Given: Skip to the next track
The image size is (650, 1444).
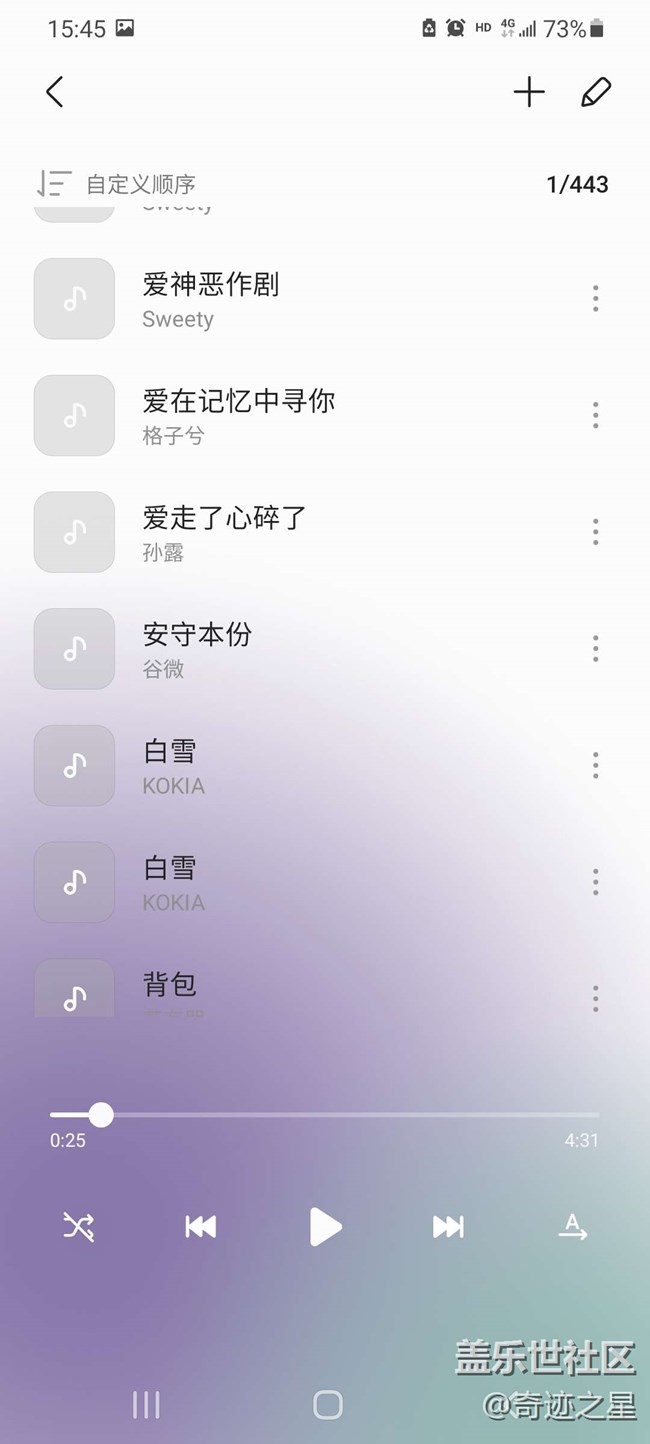Looking at the screenshot, I should (448, 1226).
